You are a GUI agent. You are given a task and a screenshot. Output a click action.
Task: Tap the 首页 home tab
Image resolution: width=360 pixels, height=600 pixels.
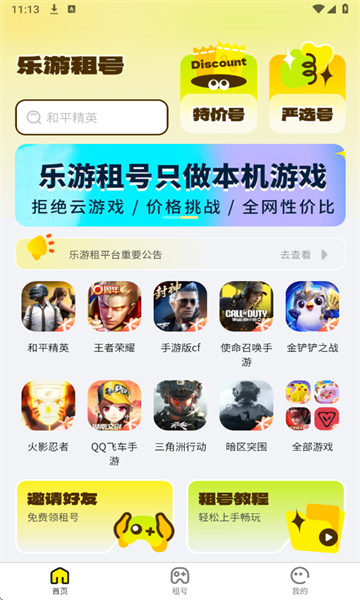pyautogui.click(x=60, y=581)
